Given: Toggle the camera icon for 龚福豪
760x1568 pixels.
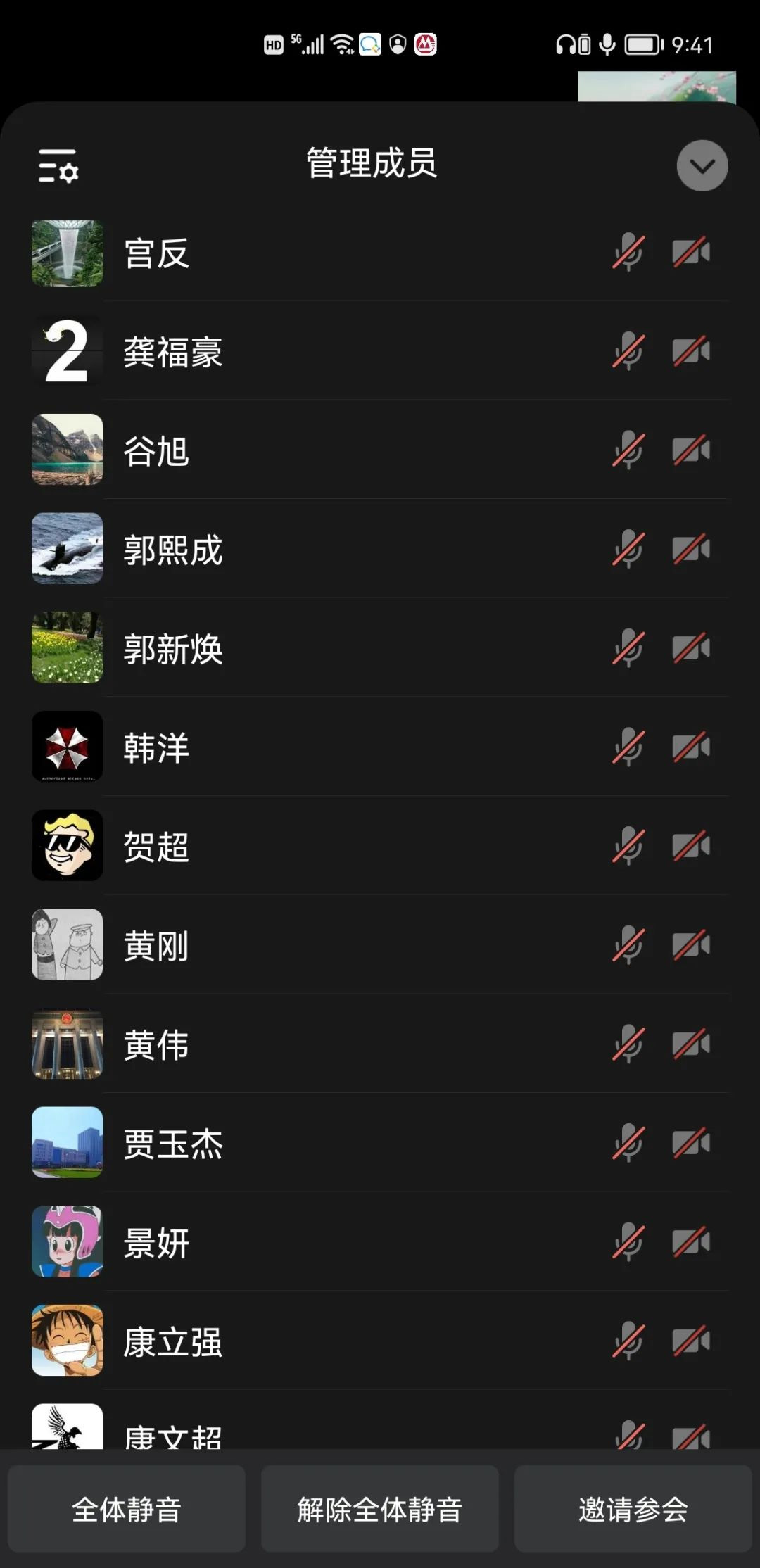Looking at the screenshot, I should 691,351.
